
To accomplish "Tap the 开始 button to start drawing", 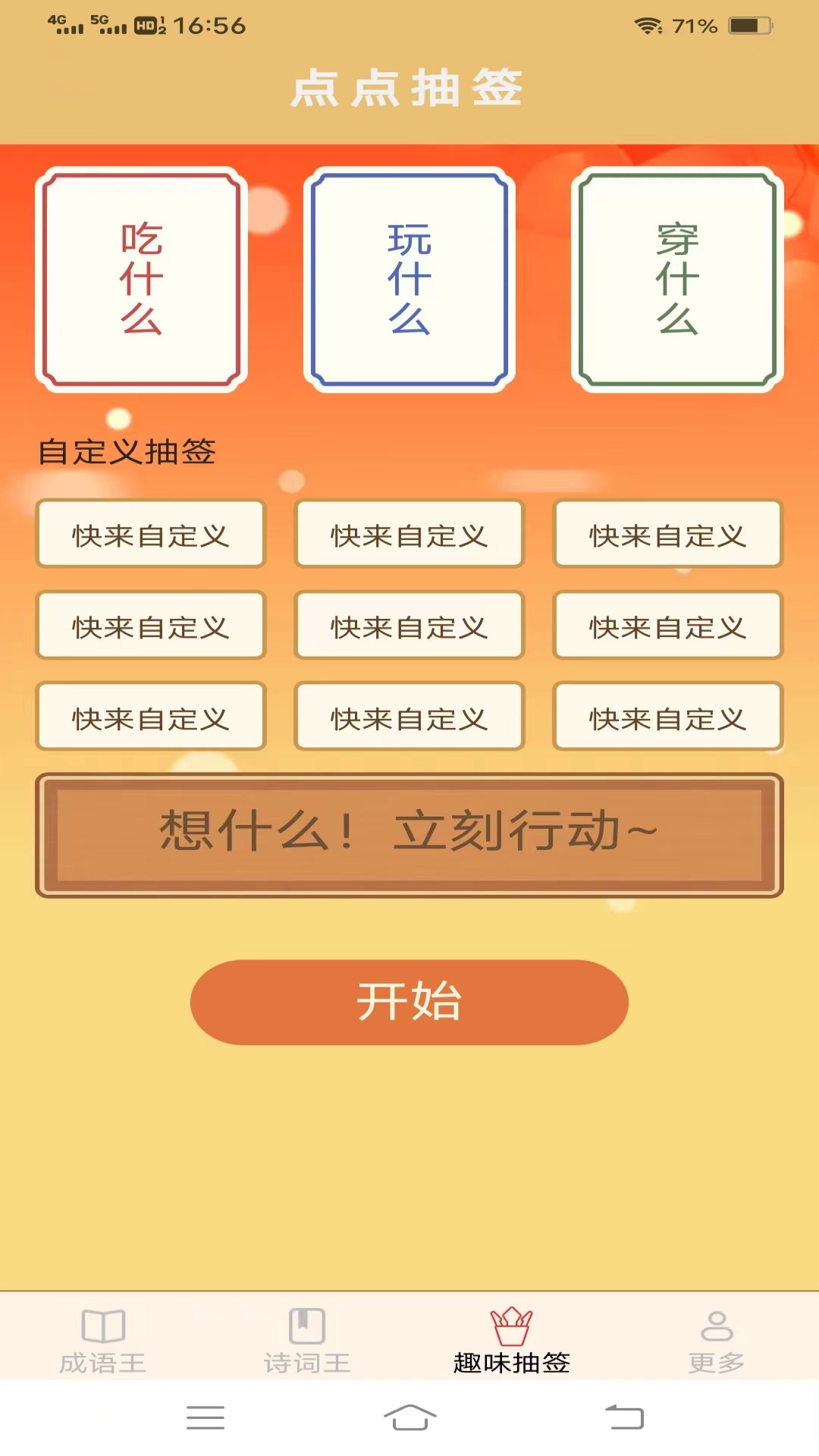I will [409, 1002].
